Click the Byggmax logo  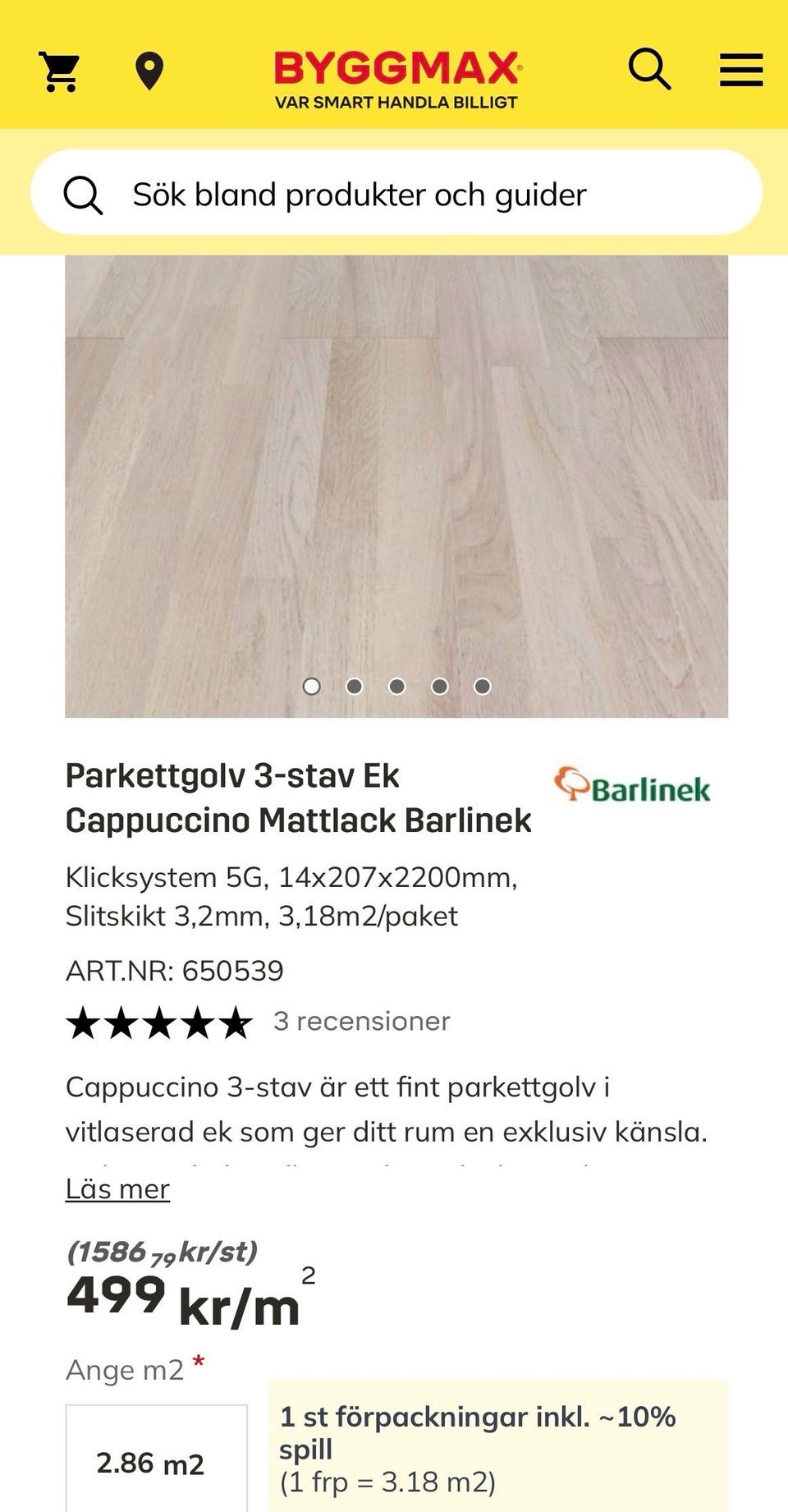(x=397, y=70)
